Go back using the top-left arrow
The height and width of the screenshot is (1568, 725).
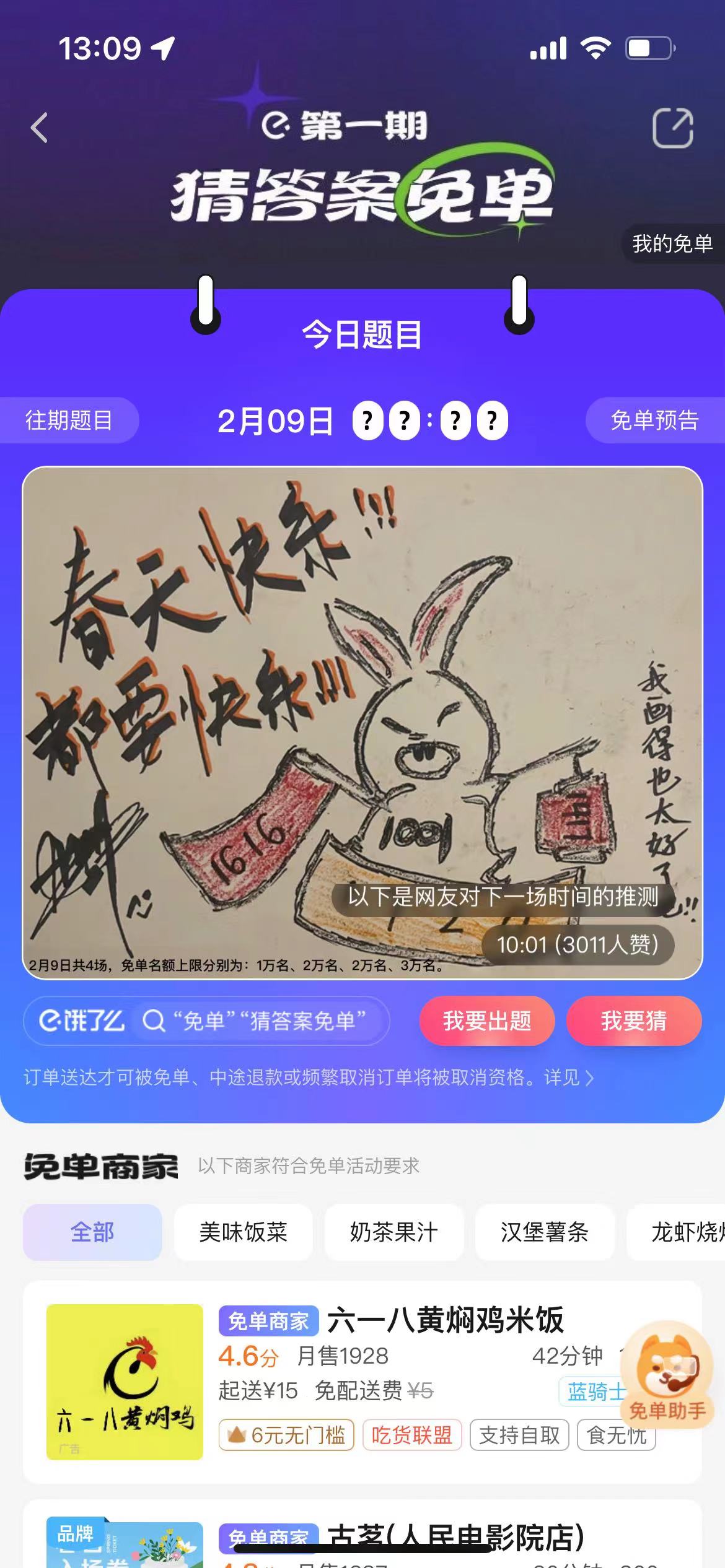(39, 128)
